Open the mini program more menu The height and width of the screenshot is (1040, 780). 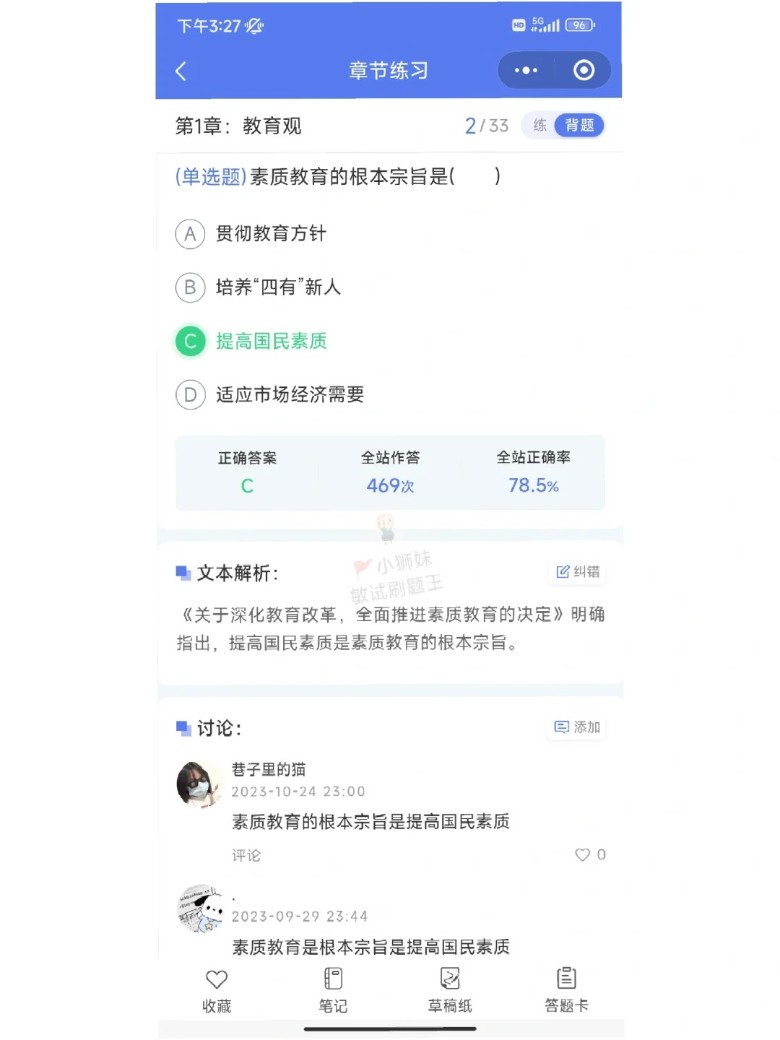(526, 70)
